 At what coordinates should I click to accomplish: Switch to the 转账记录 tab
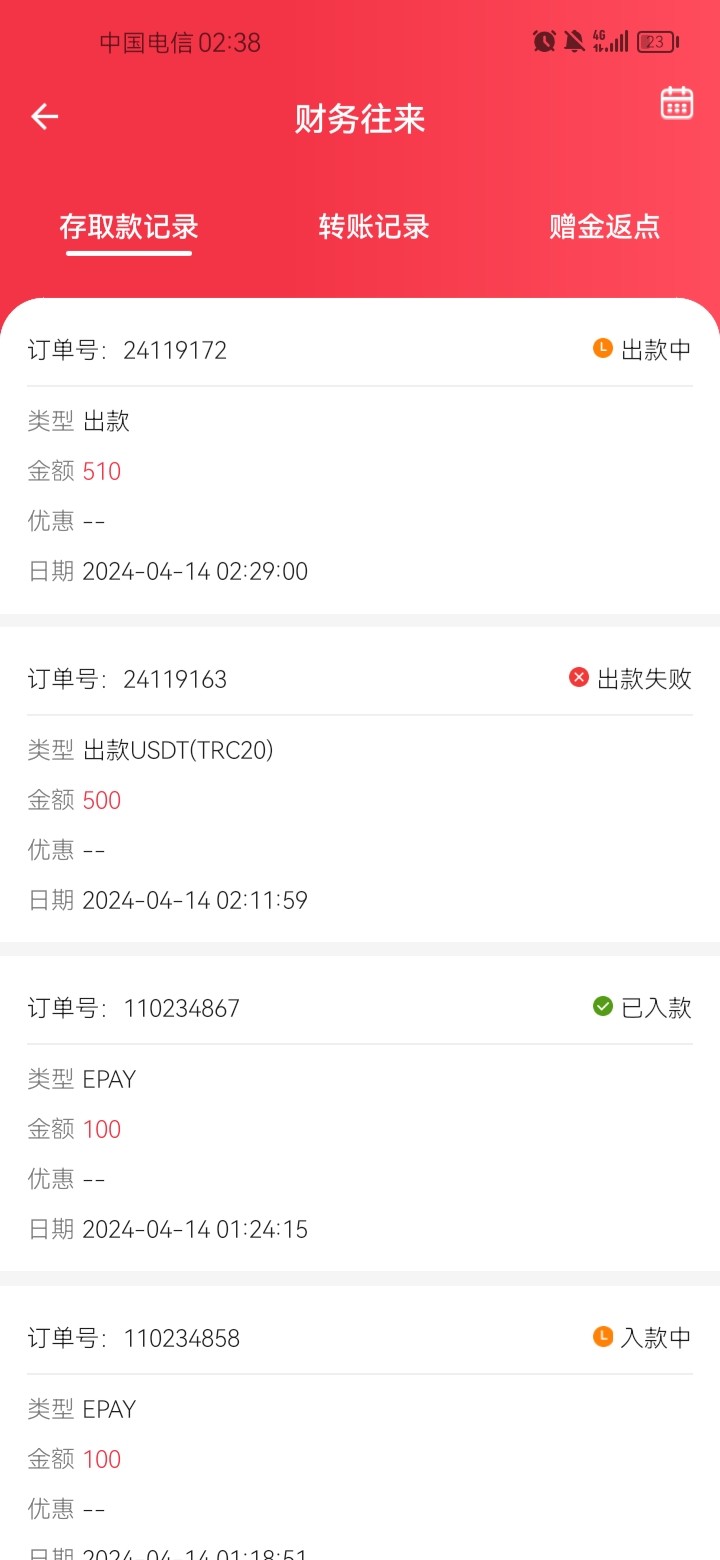click(x=374, y=226)
